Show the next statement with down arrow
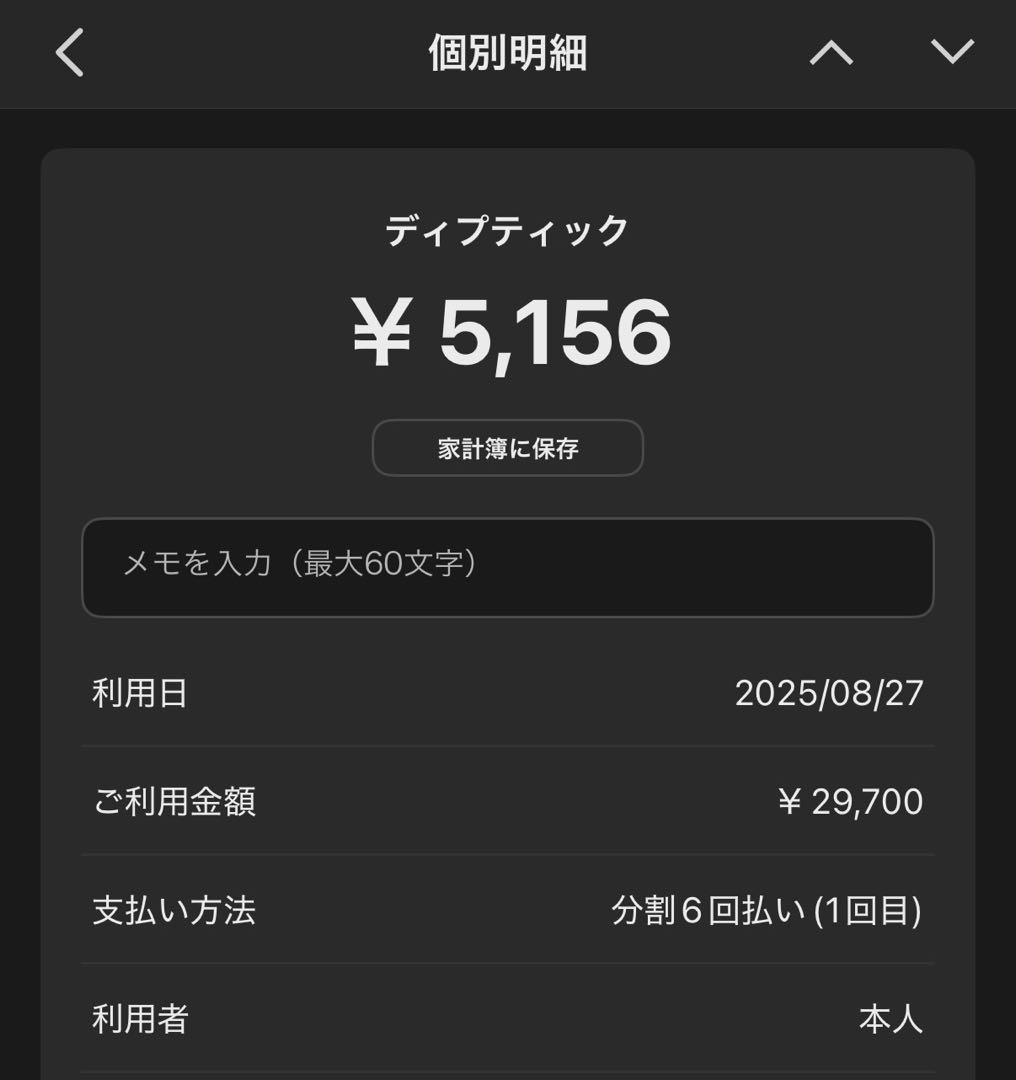This screenshot has height=1080, width=1016. (952, 52)
